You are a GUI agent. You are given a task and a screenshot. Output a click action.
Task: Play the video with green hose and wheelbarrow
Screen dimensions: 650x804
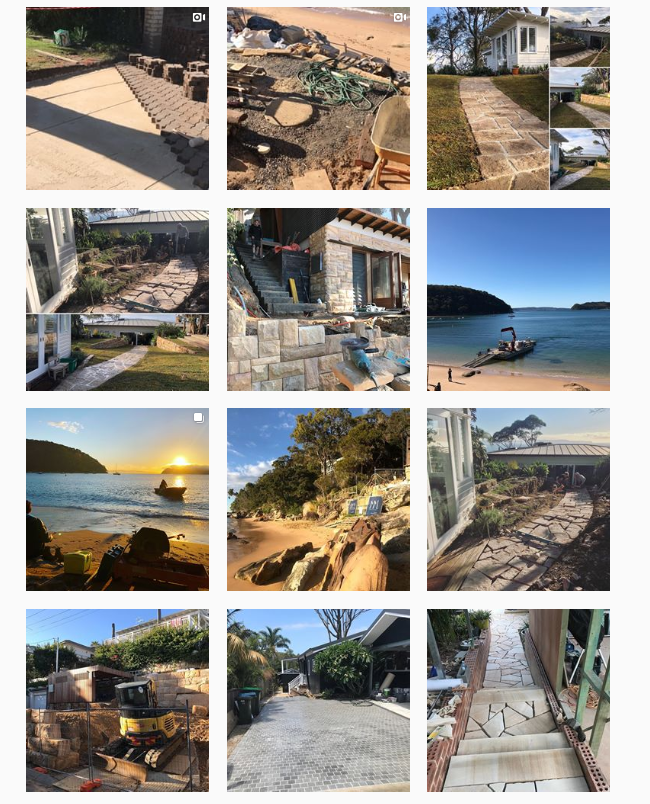[318, 98]
